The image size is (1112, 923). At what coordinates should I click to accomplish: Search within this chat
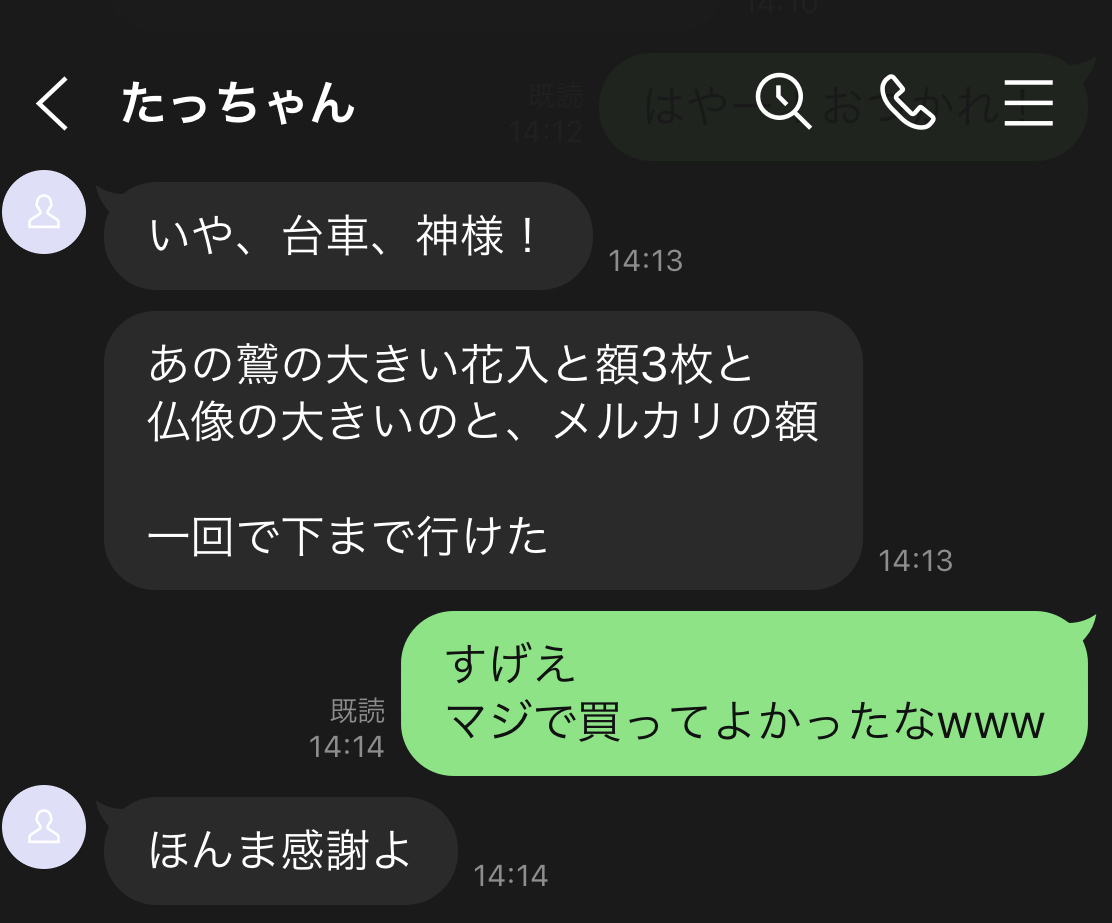[x=782, y=102]
